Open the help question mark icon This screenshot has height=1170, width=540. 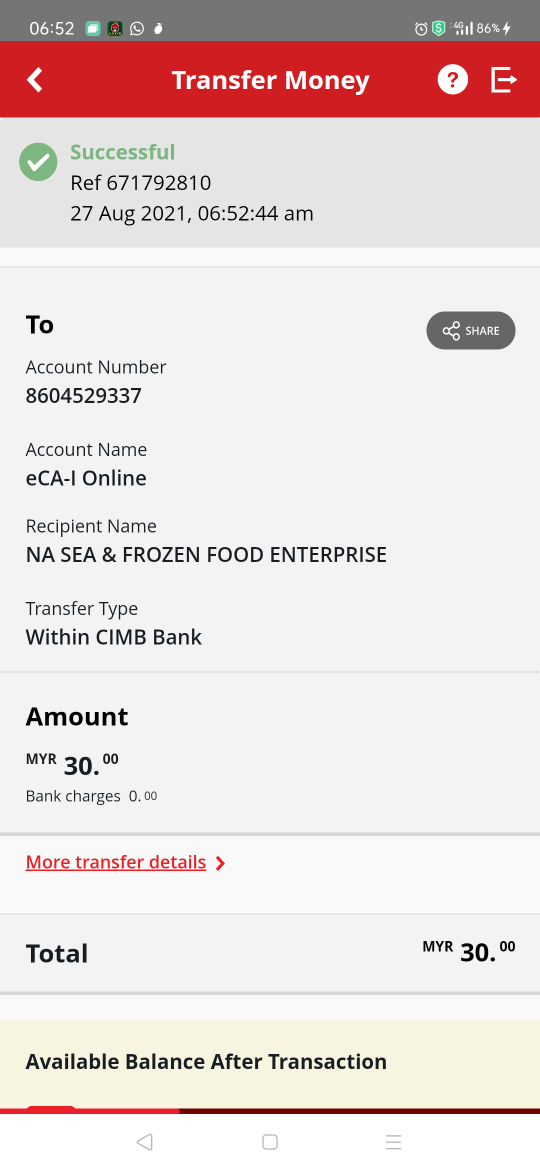pyautogui.click(x=453, y=79)
